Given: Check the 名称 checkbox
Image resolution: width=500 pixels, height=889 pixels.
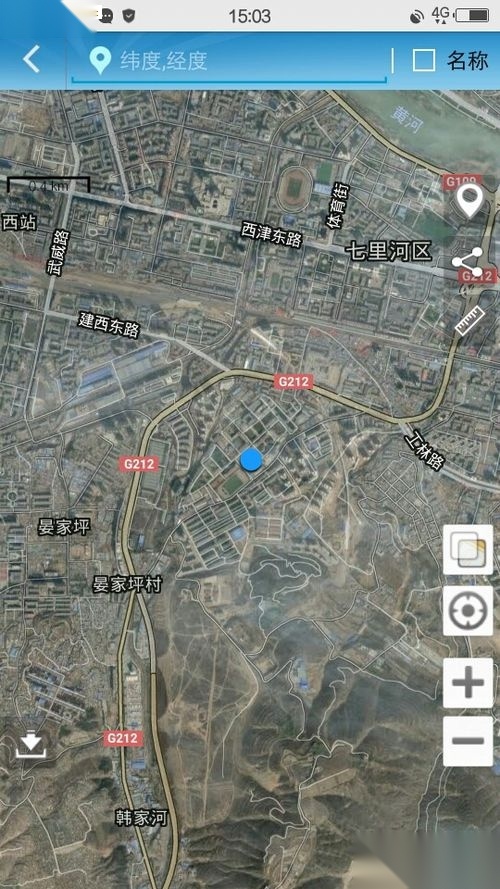Looking at the screenshot, I should pos(424,60).
